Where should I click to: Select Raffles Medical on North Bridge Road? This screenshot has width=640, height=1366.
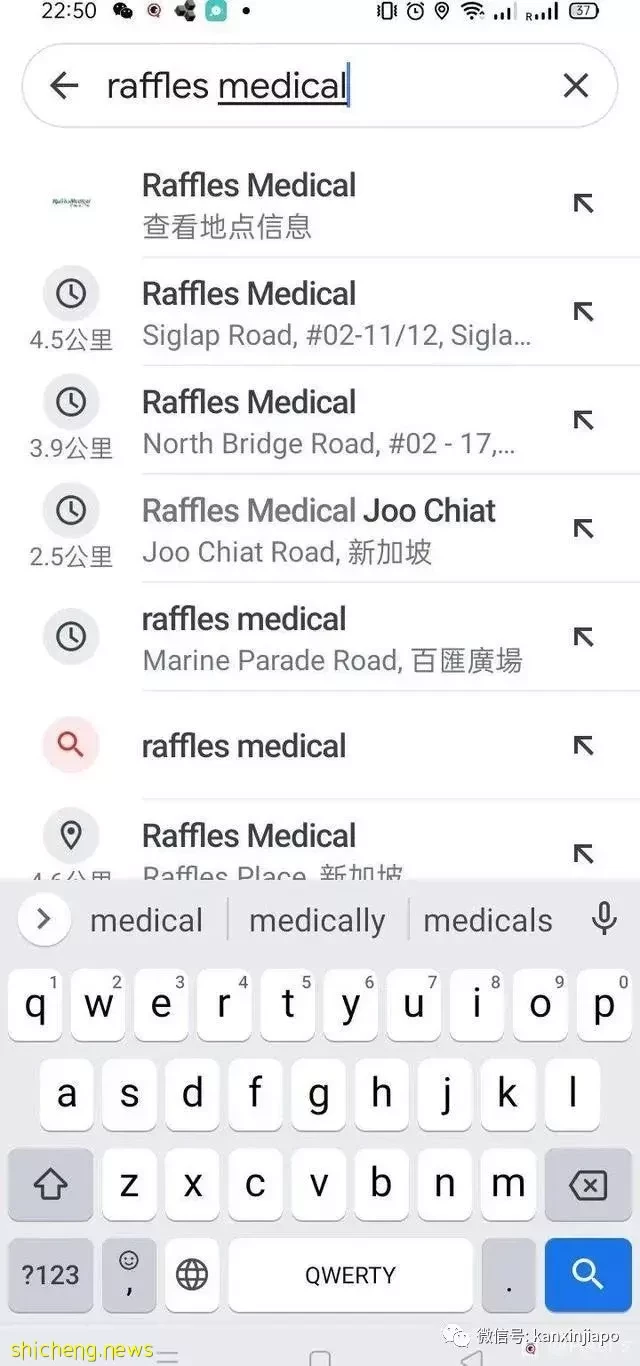[320, 420]
